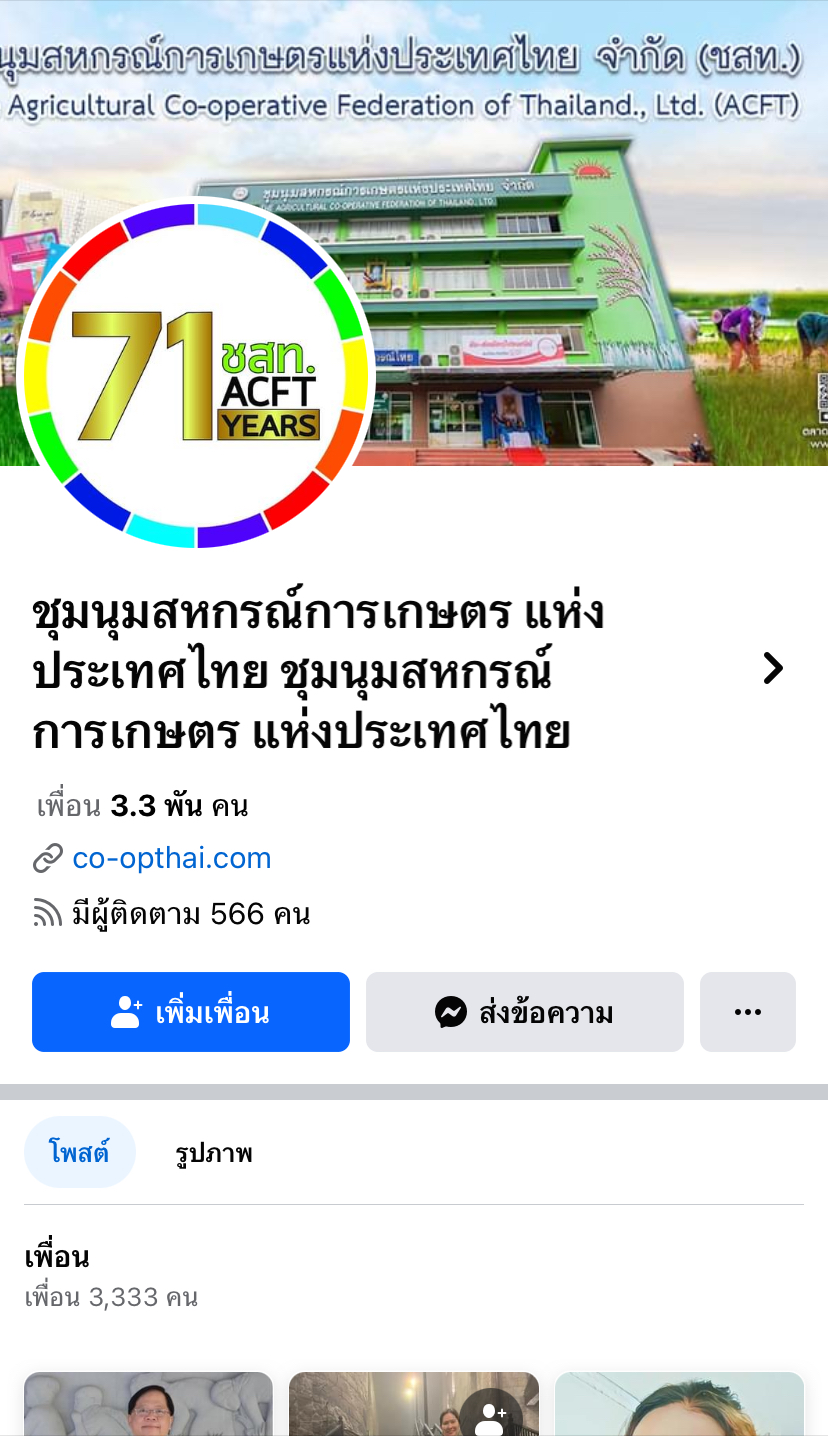Send a message via ส่งข้อความ button
The height and width of the screenshot is (1436, 828).
[x=524, y=1012]
